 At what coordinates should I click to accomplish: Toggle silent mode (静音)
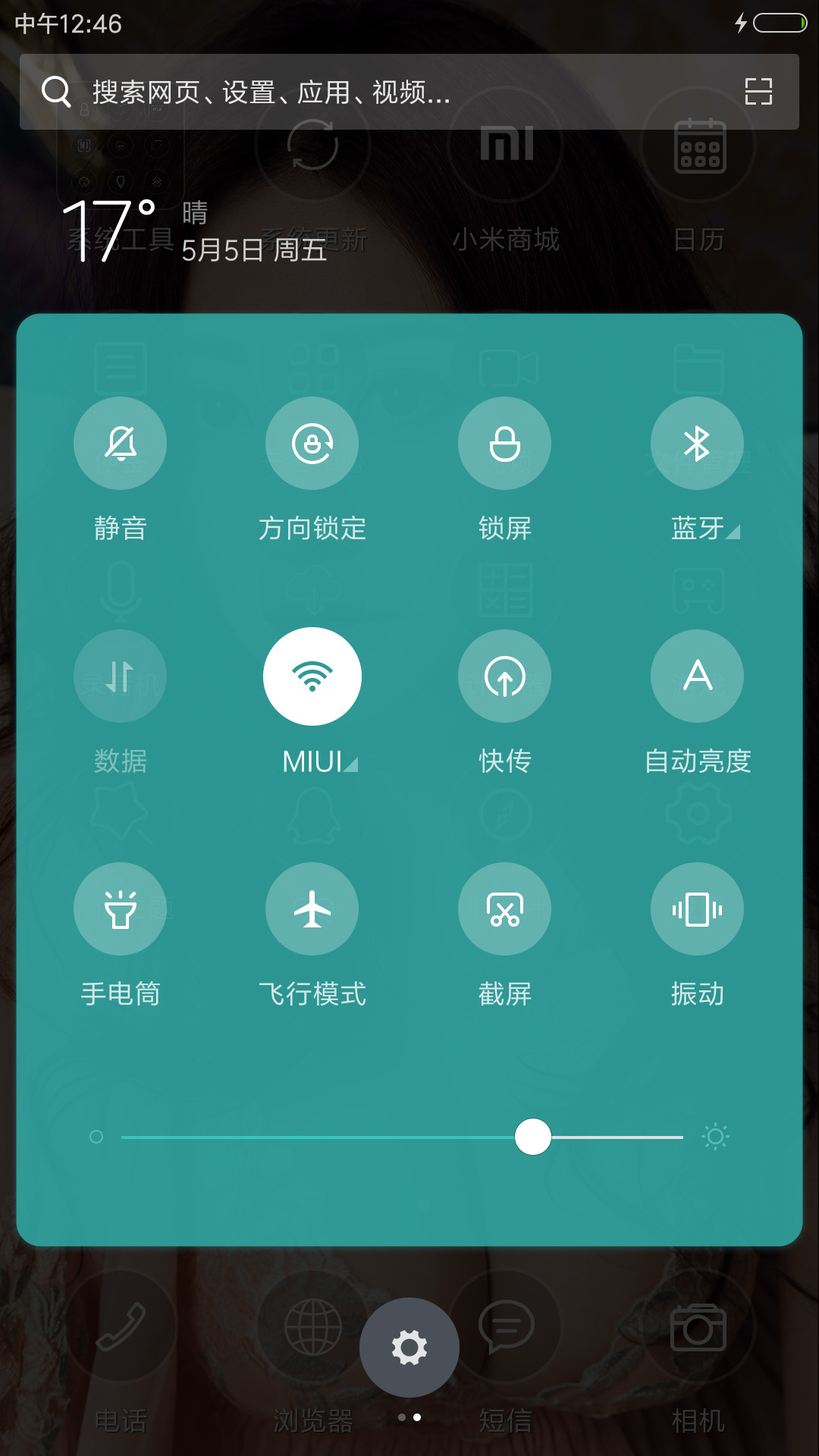pyautogui.click(x=120, y=444)
